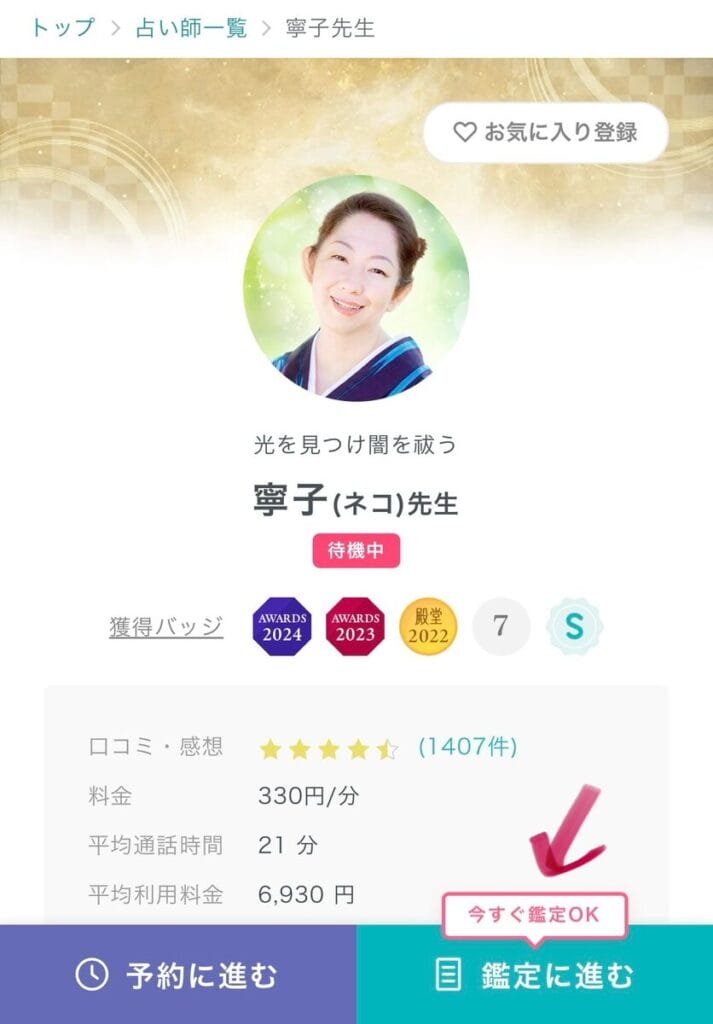The width and height of the screenshot is (713, 1024).
Task: Add 寧子先生 to favorites with お気に入り登録
Action: (x=545, y=132)
